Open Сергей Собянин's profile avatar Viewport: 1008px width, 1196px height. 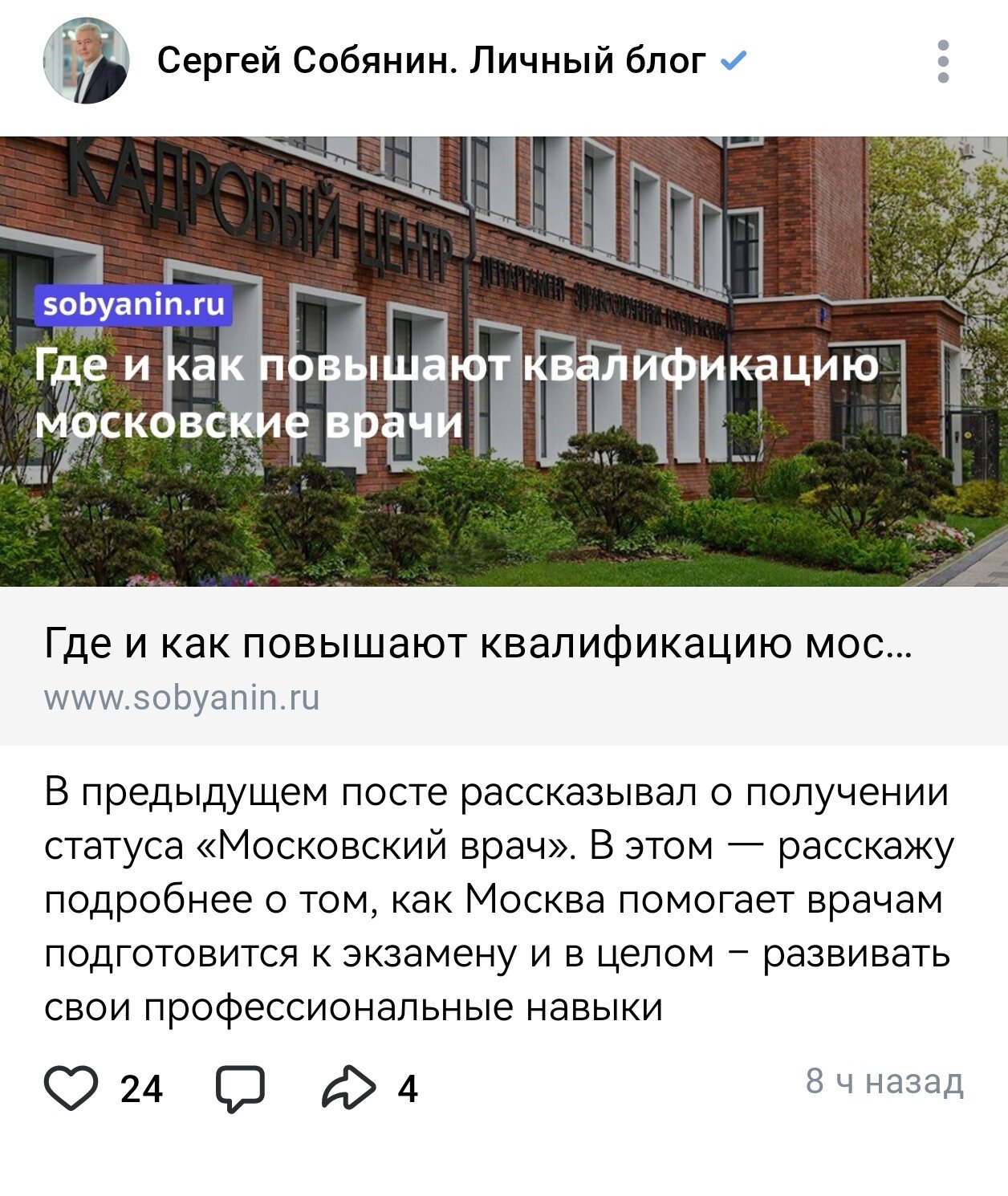[86, 61]
